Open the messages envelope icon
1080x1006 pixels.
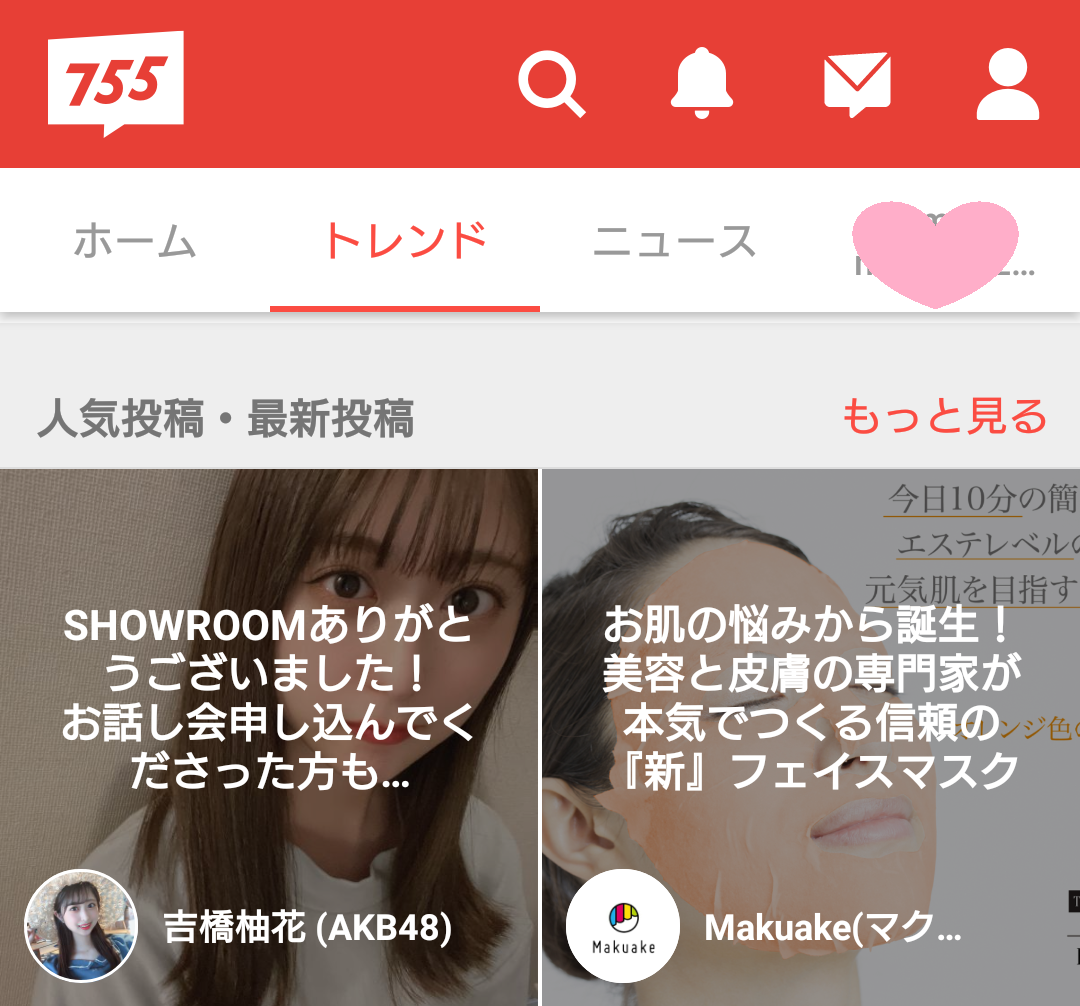click(x=857, y=84)
